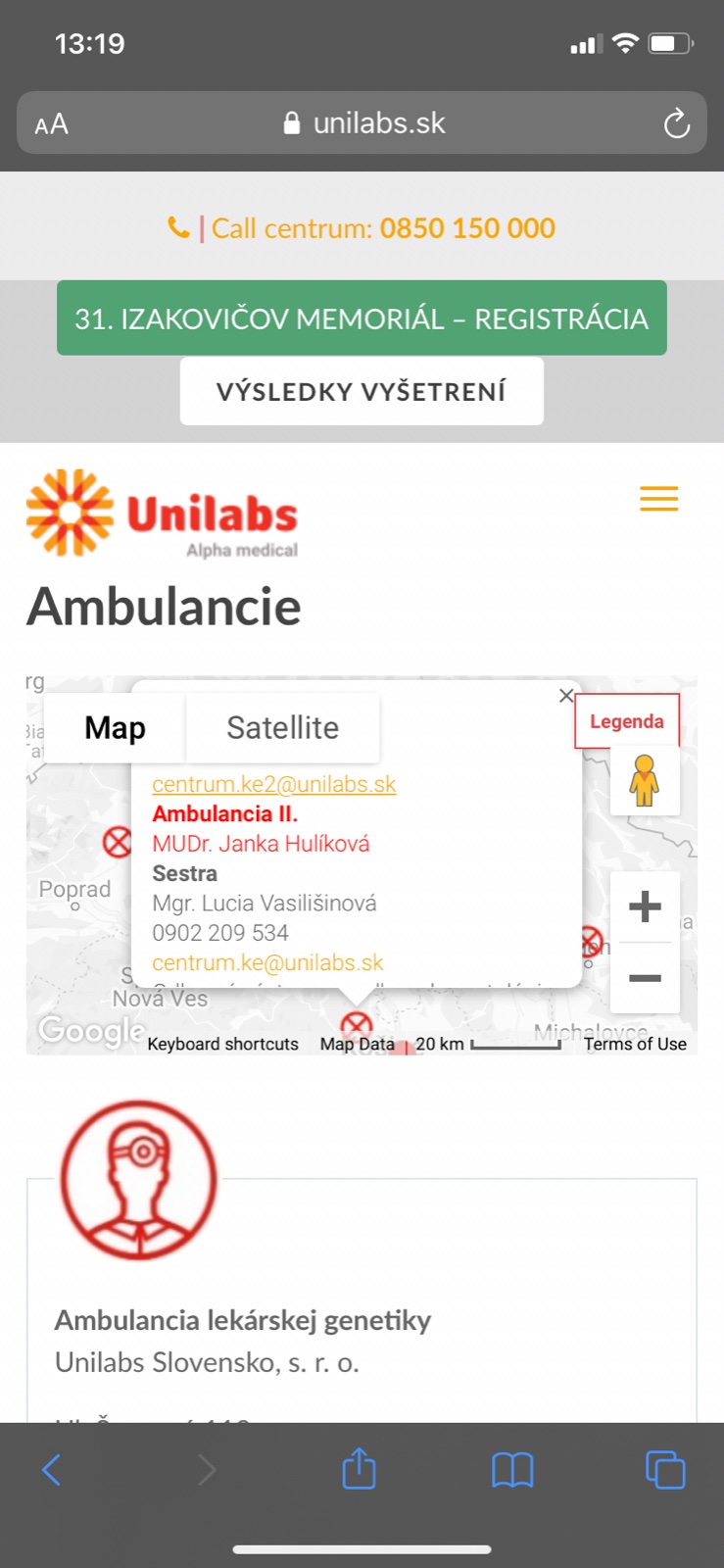Zoom in on the map
This screenshot has height=1568, width=724.
[x=644, y=906]
